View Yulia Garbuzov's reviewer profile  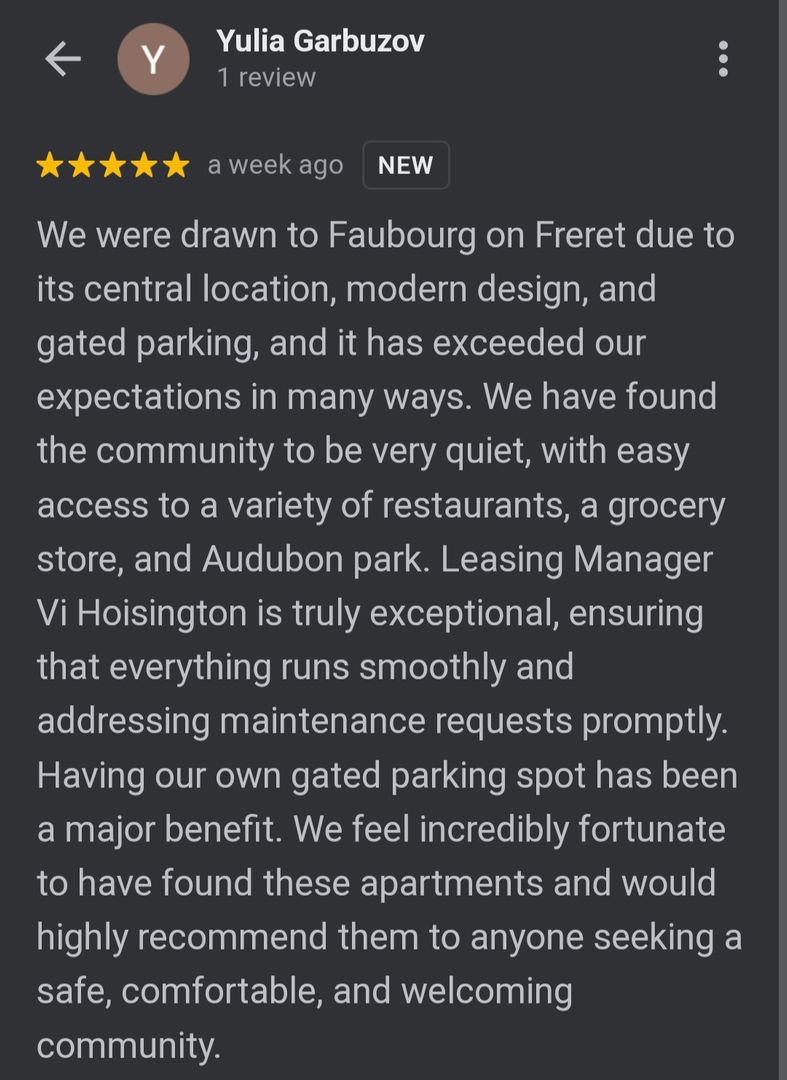[x=320, y=42]
